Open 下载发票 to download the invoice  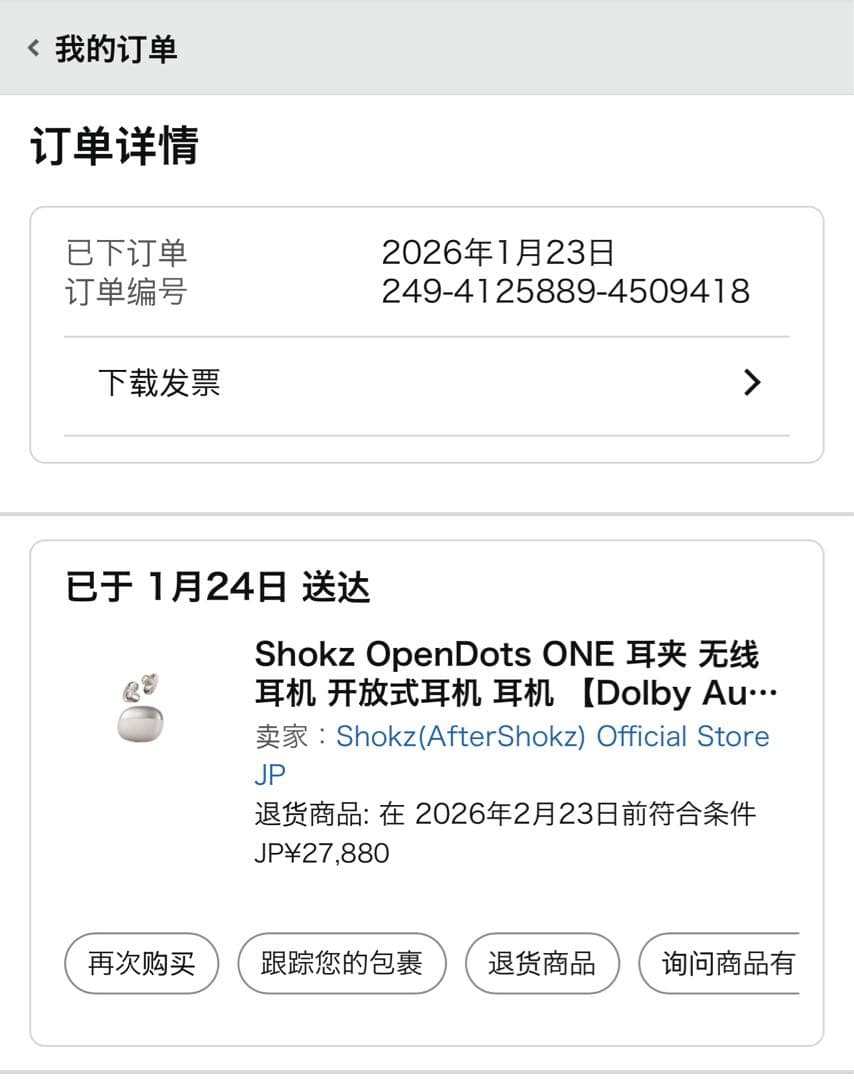[x=161, y=382]
